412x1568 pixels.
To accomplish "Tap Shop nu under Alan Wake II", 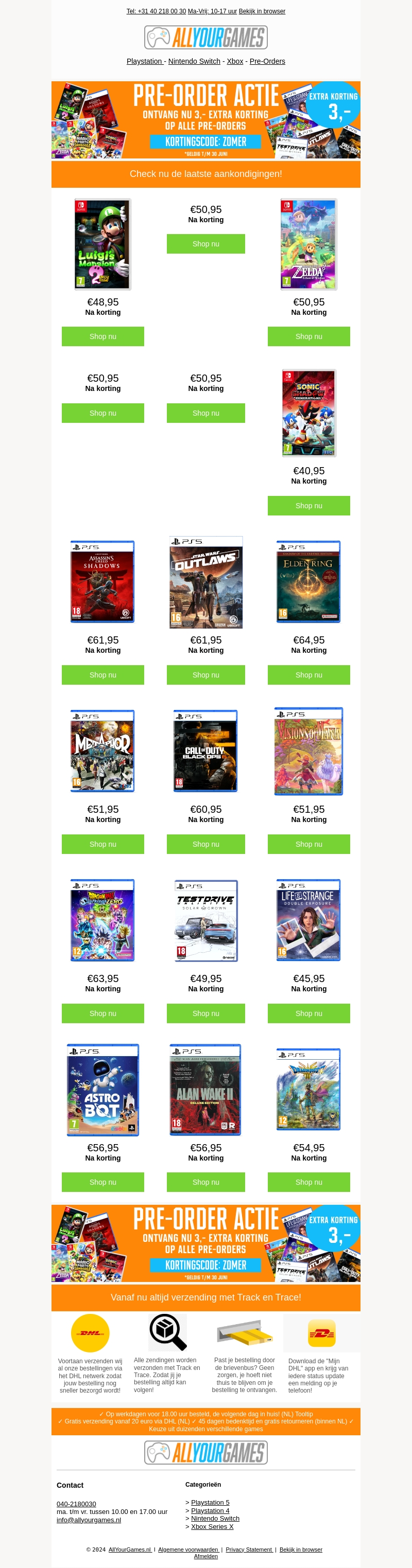I will point(205,1182).
